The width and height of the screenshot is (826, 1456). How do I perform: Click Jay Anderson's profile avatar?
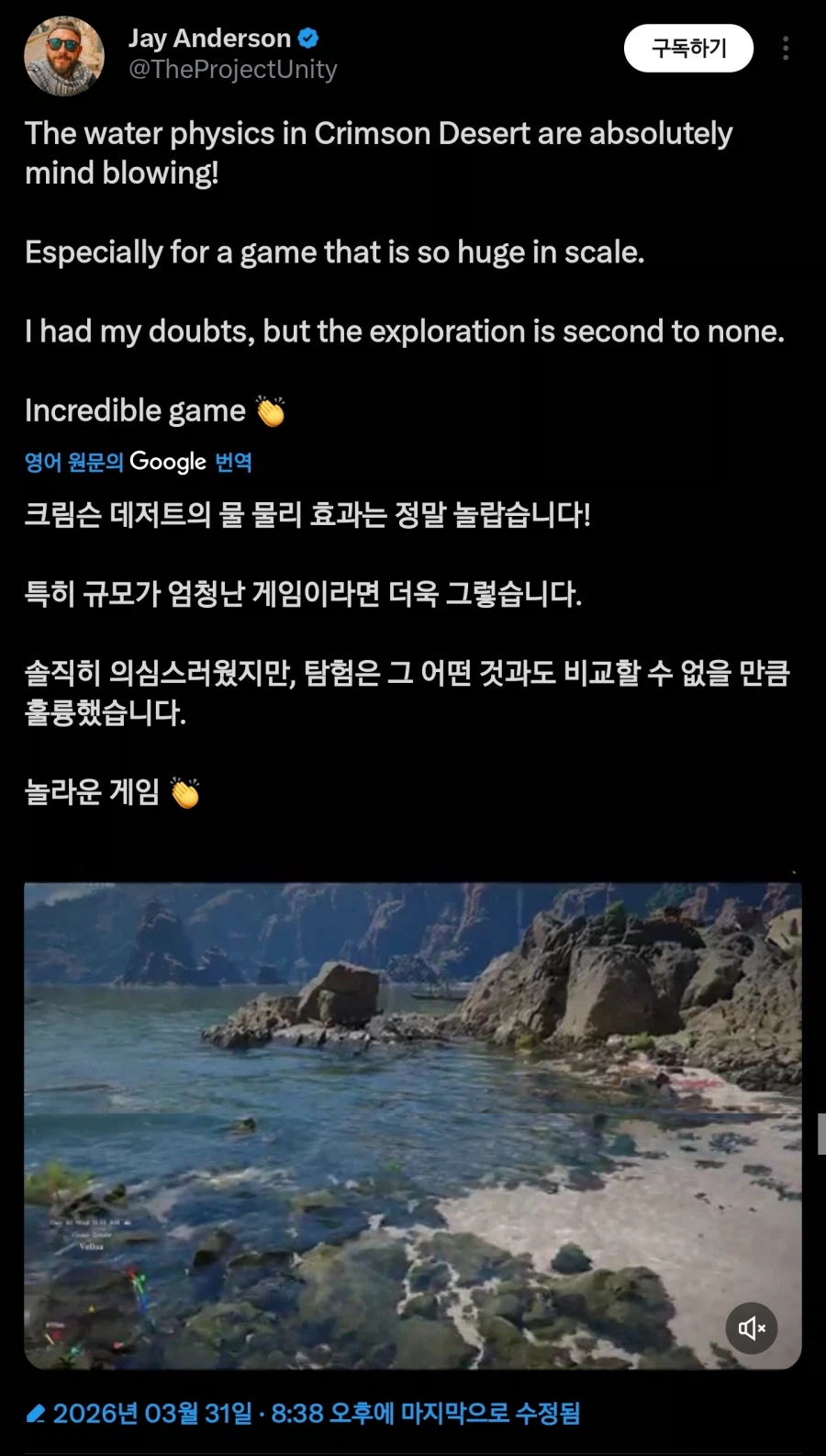64,55
